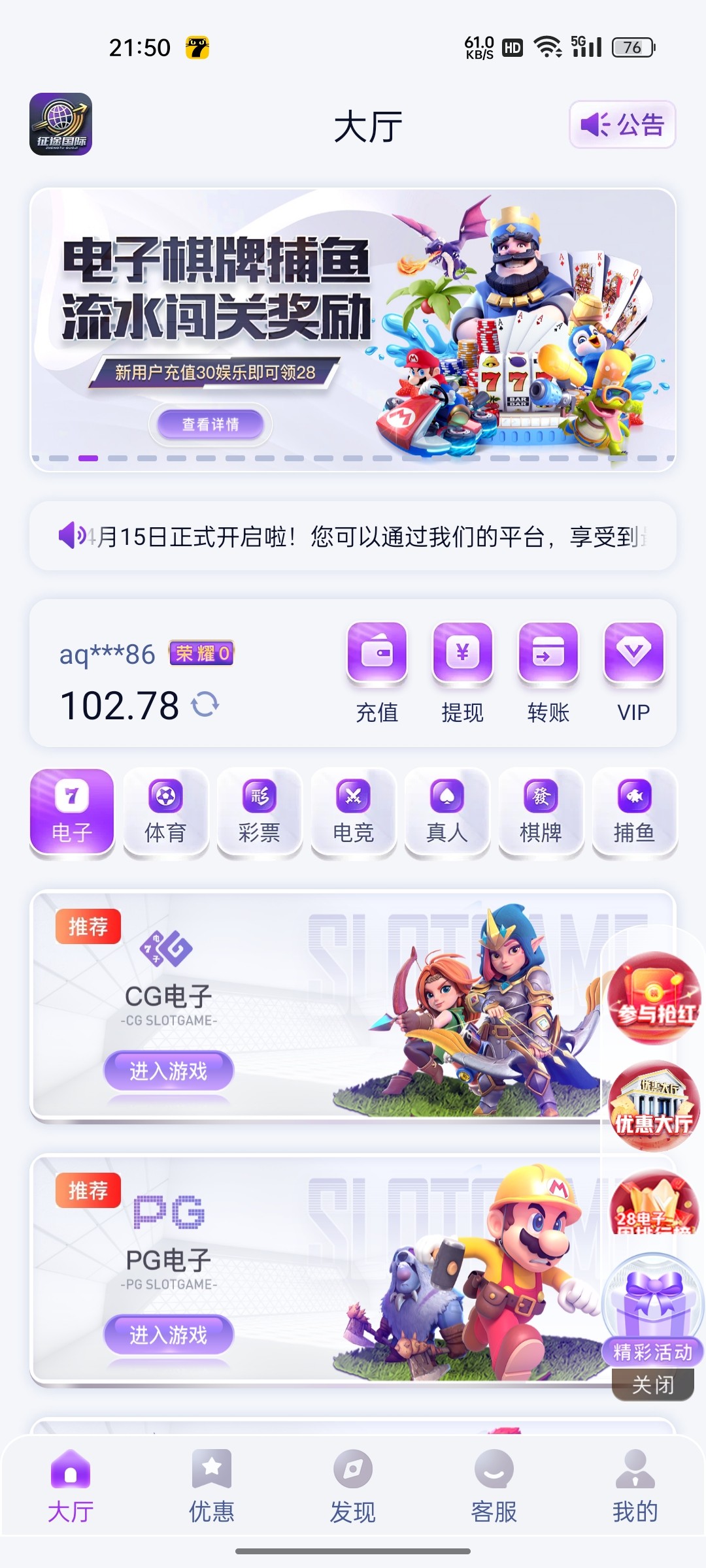Open the 优惠大厅 floating shortcut
The height and width of the screenshot is (1568, 706).
654,1106
